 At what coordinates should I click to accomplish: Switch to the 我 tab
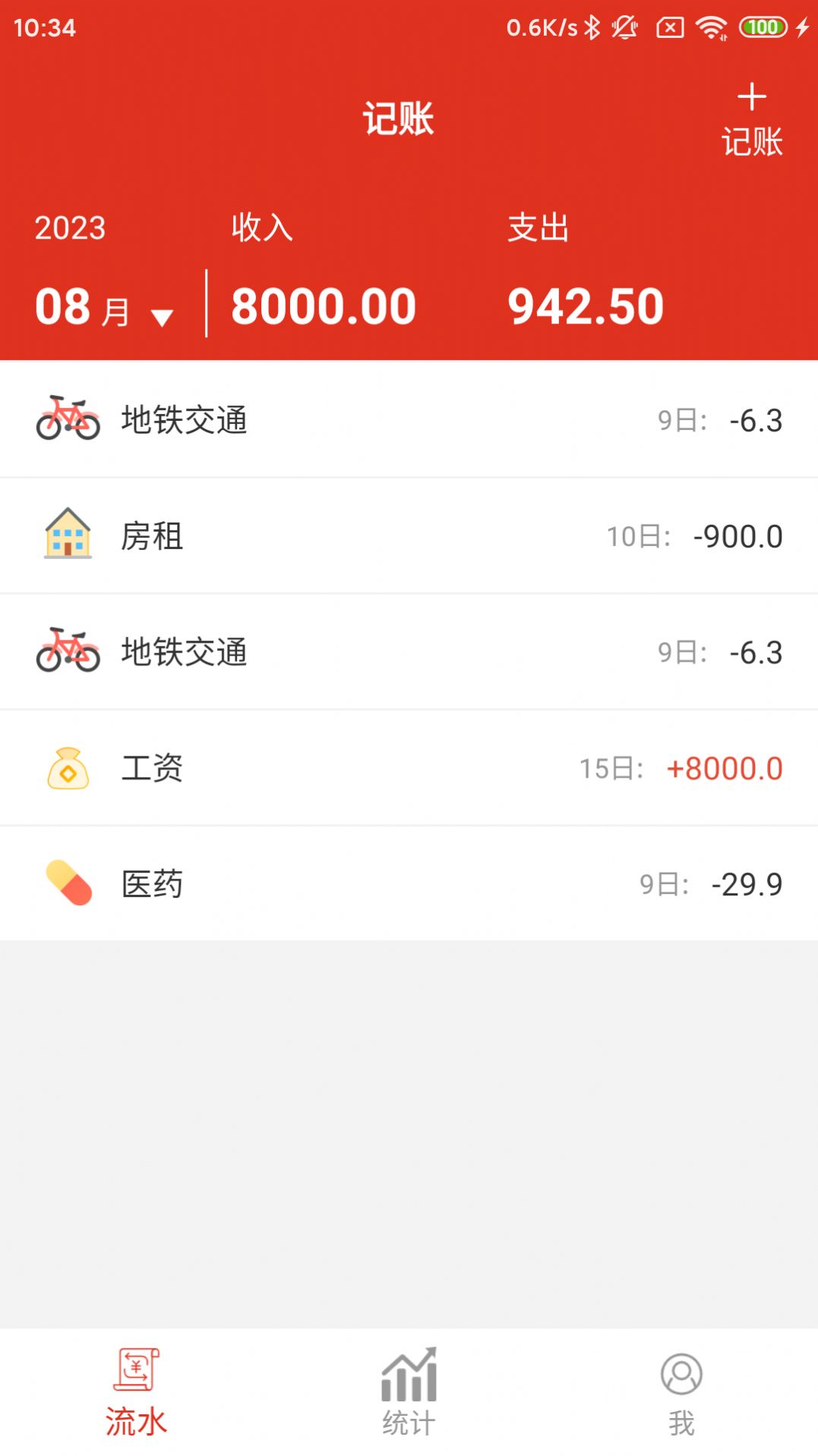coord(681,1392)
